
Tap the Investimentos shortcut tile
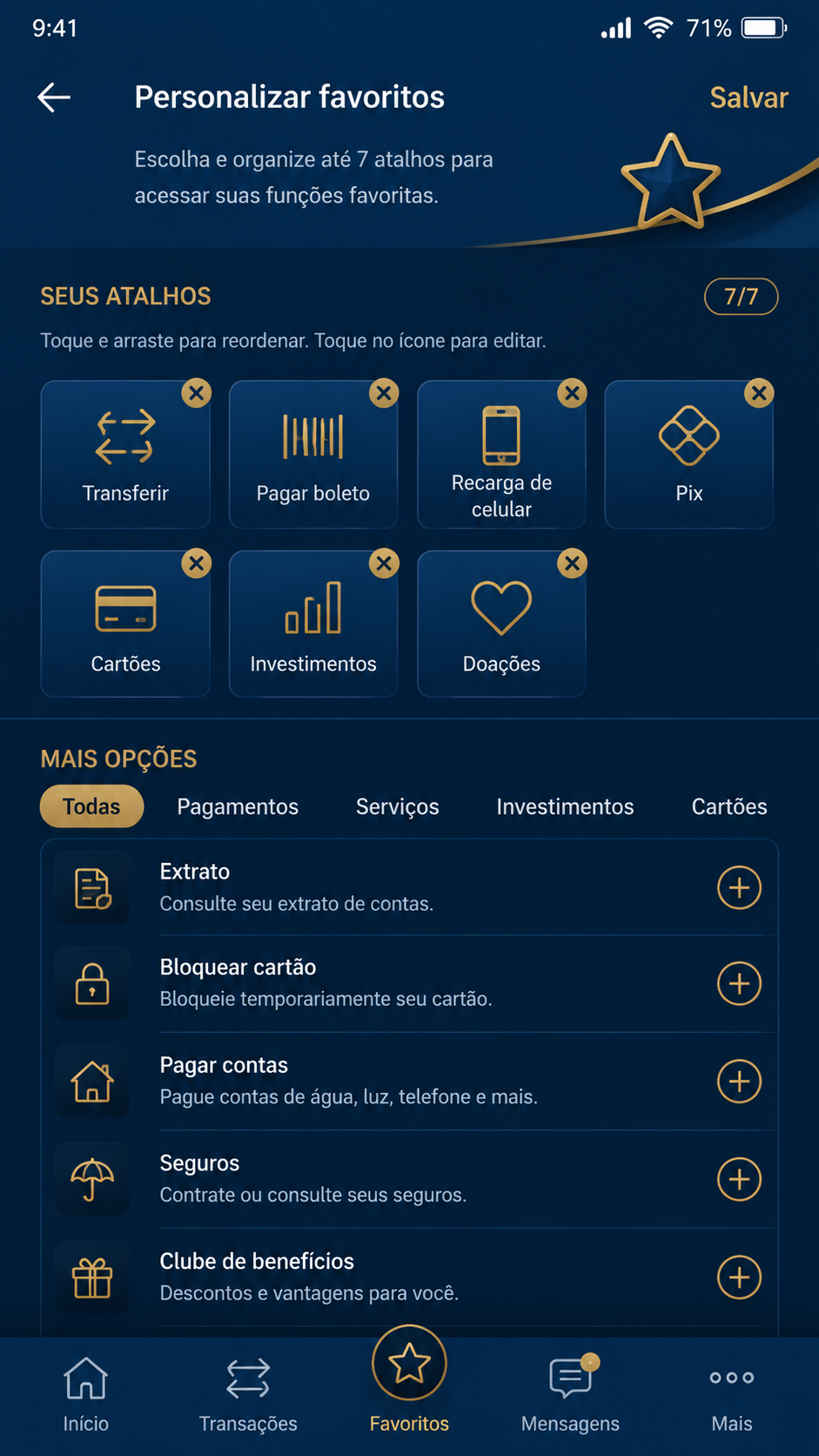point(313,624)
